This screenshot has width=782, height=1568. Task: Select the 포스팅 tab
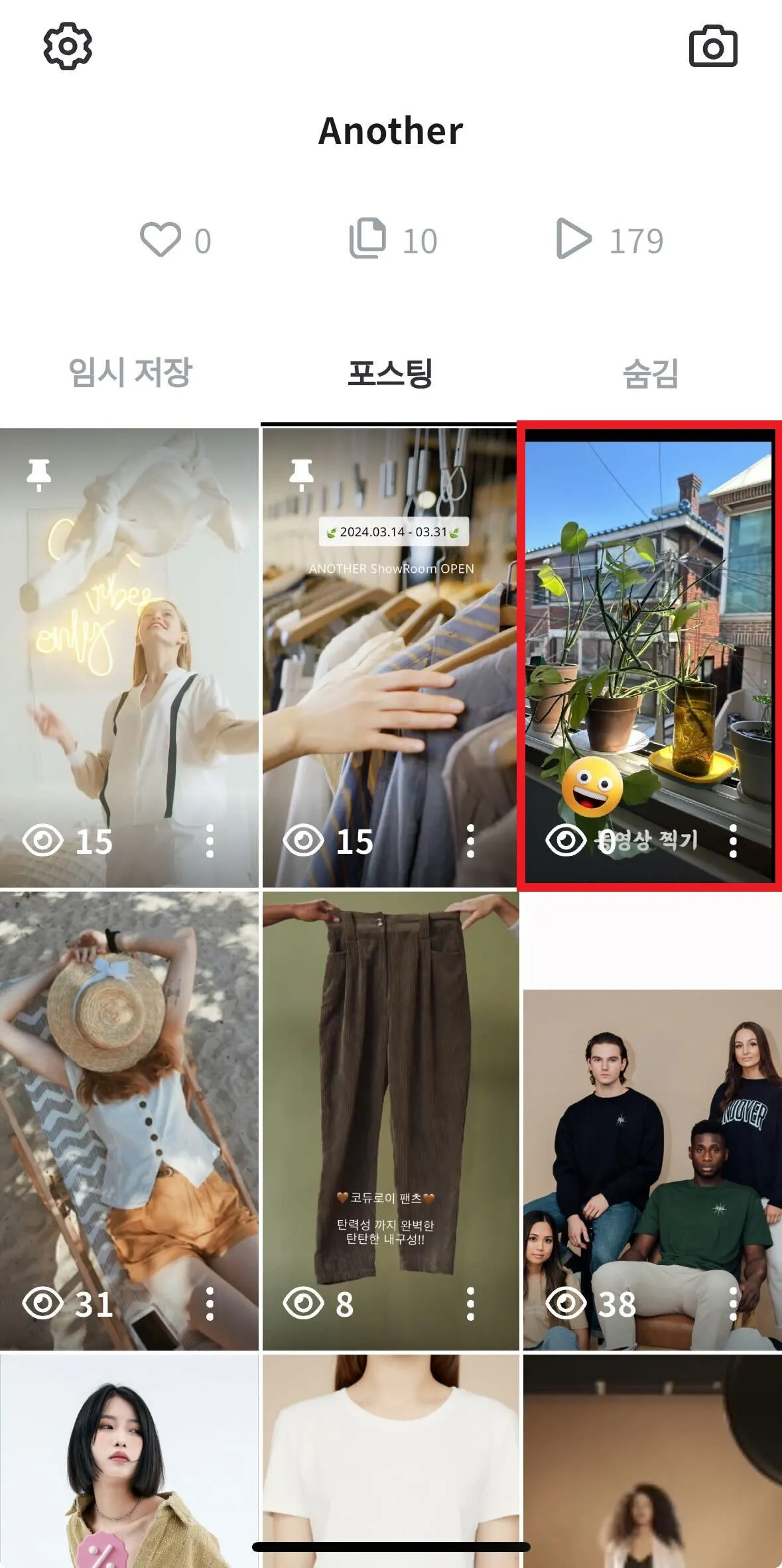coord(390,373)
